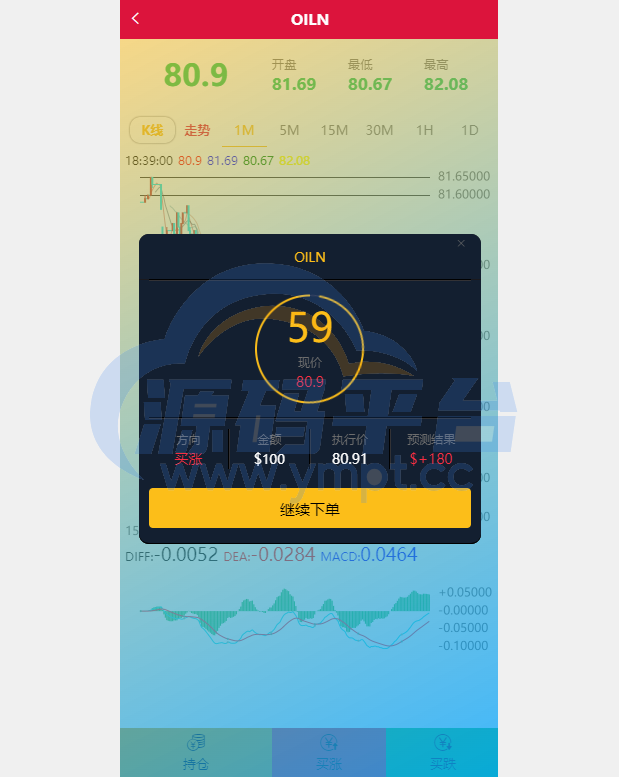
Task: Select the 30M timeframe
Action: point(379,130)
